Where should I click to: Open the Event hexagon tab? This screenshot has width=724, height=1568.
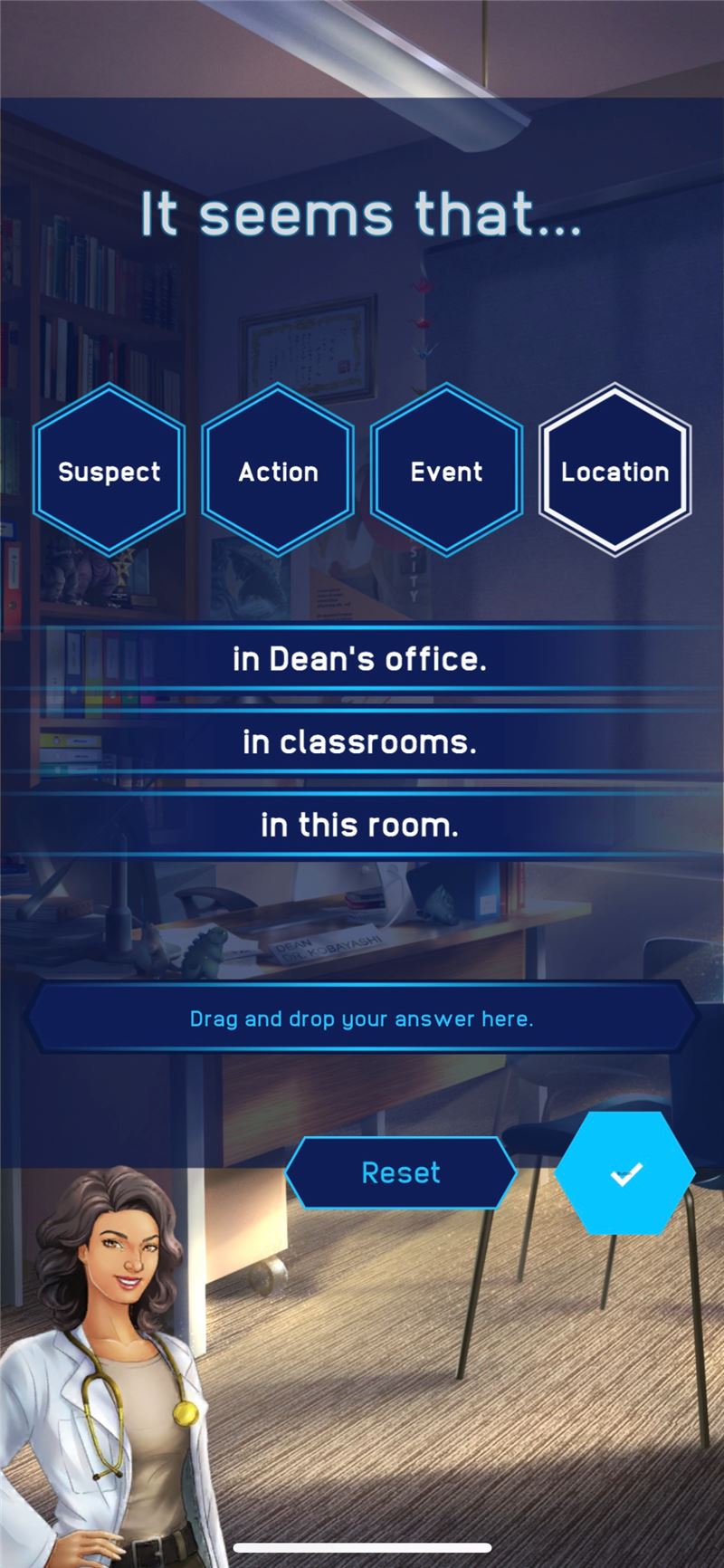pos(446,470)
